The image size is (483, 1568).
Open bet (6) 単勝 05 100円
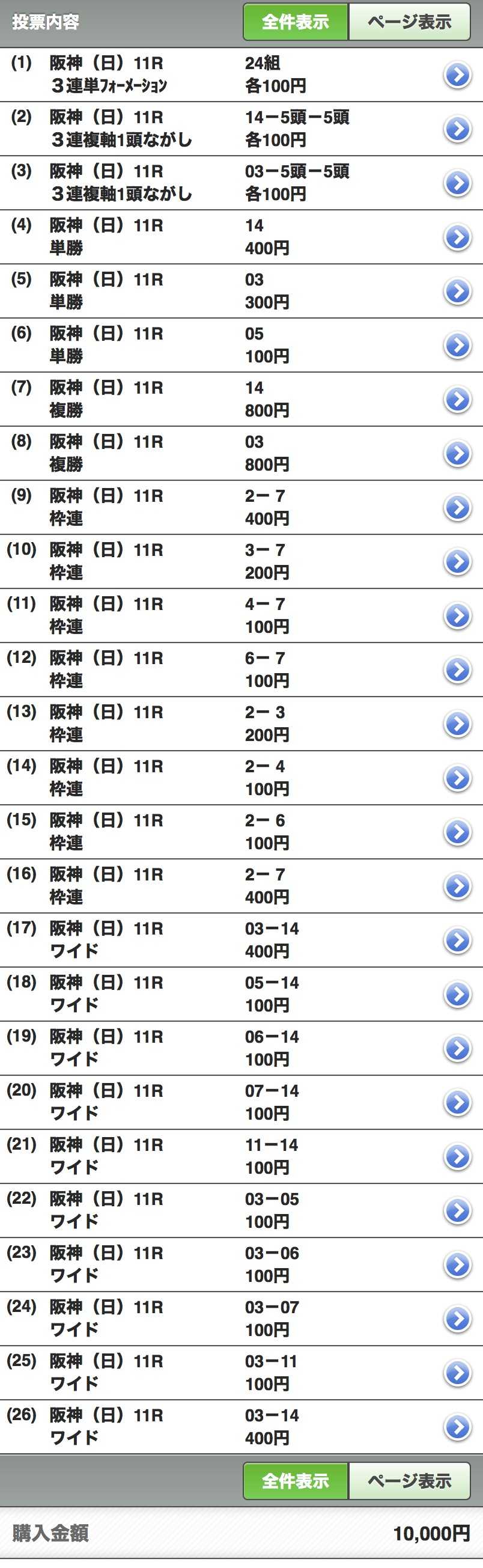pyautogui.click(x=457, y=345)
